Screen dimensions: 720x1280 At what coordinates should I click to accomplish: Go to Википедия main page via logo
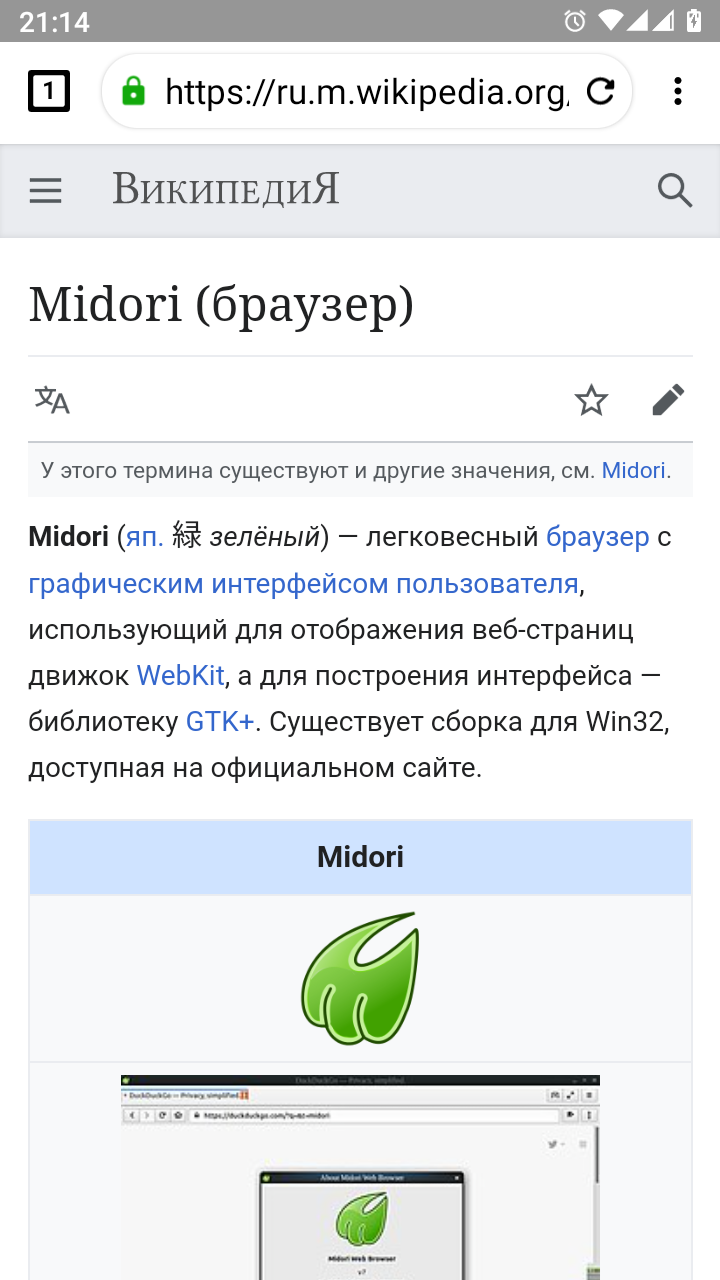[226, 189]
